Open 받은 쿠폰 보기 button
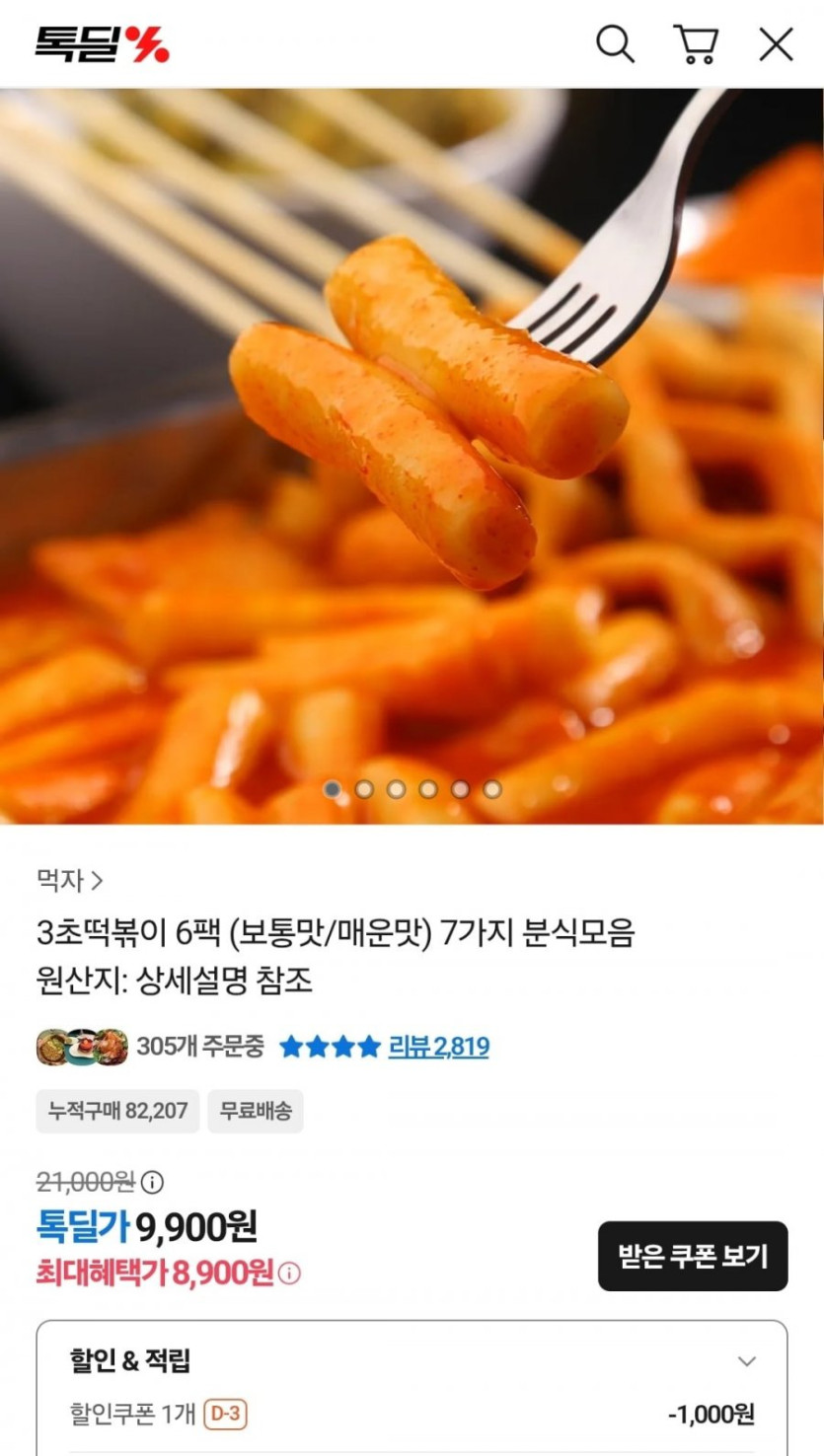 tap(692, 1255)
